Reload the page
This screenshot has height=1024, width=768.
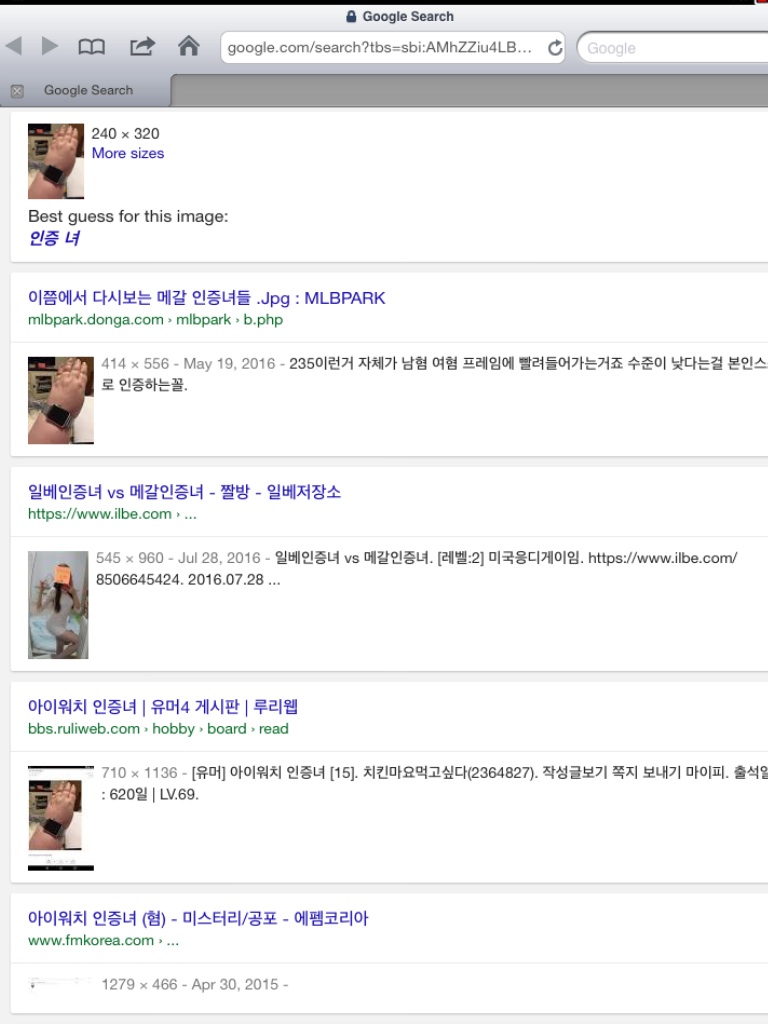554,48
